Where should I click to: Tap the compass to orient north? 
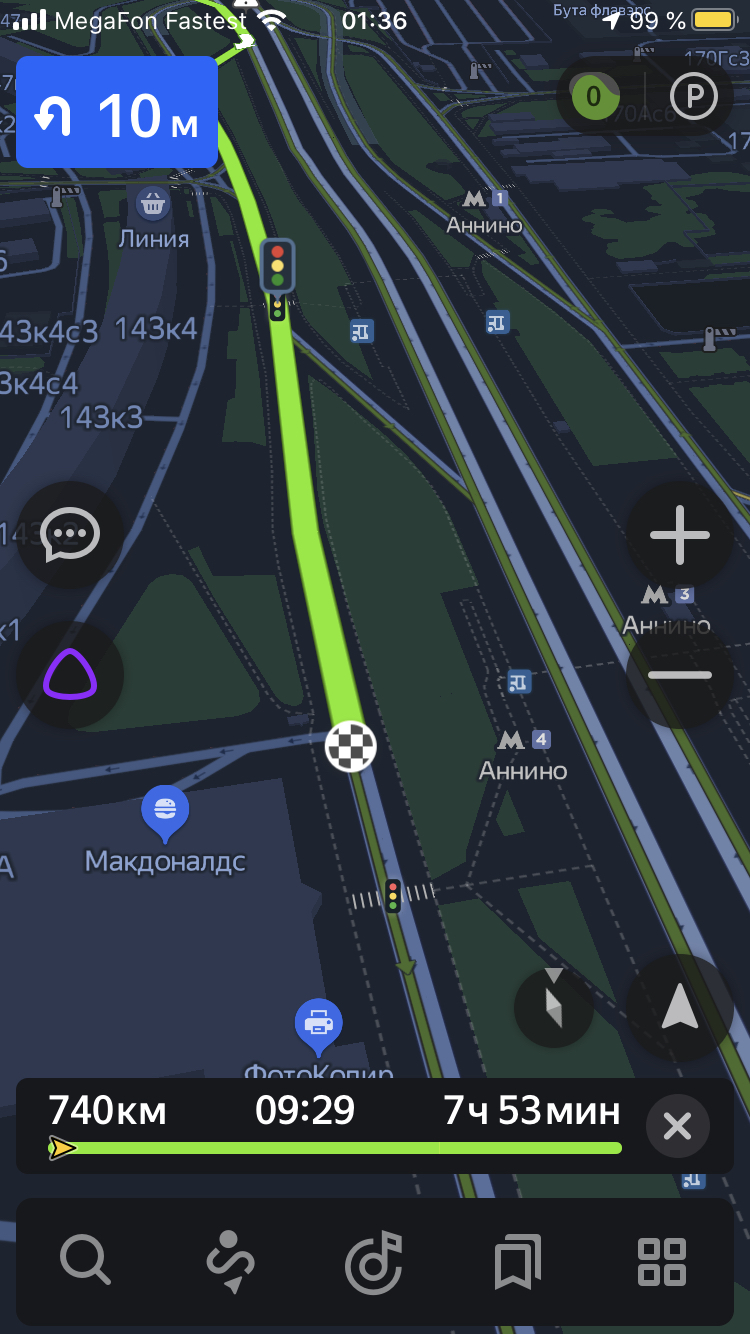[x=554, y=1007]
